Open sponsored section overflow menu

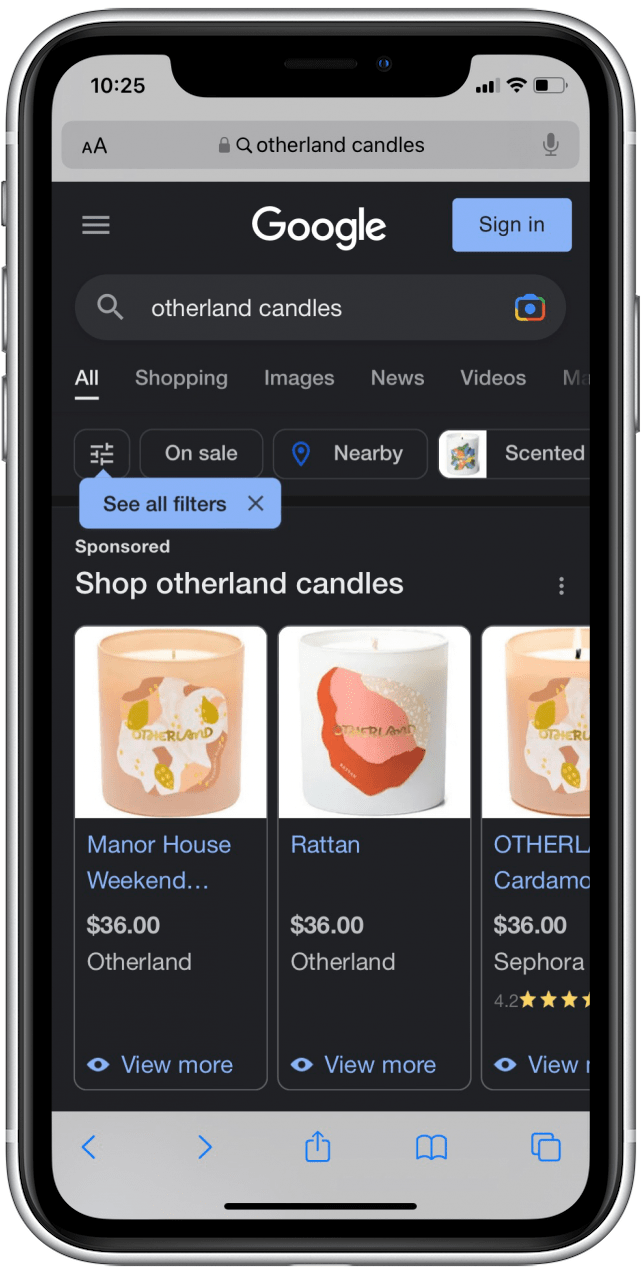[561, 586]
